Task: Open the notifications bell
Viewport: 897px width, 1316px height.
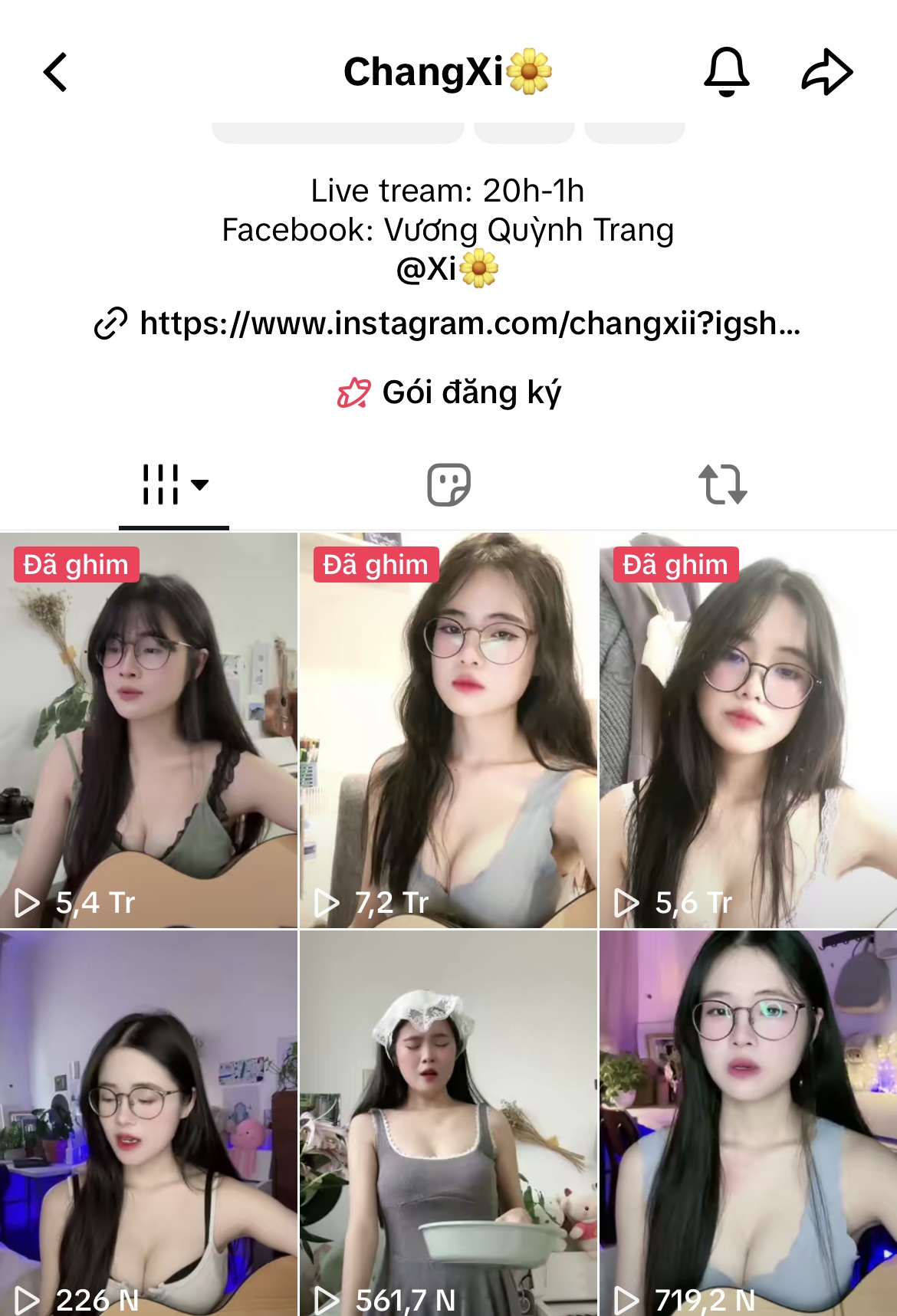Action: pyautogui.click(x=726, y=72)
